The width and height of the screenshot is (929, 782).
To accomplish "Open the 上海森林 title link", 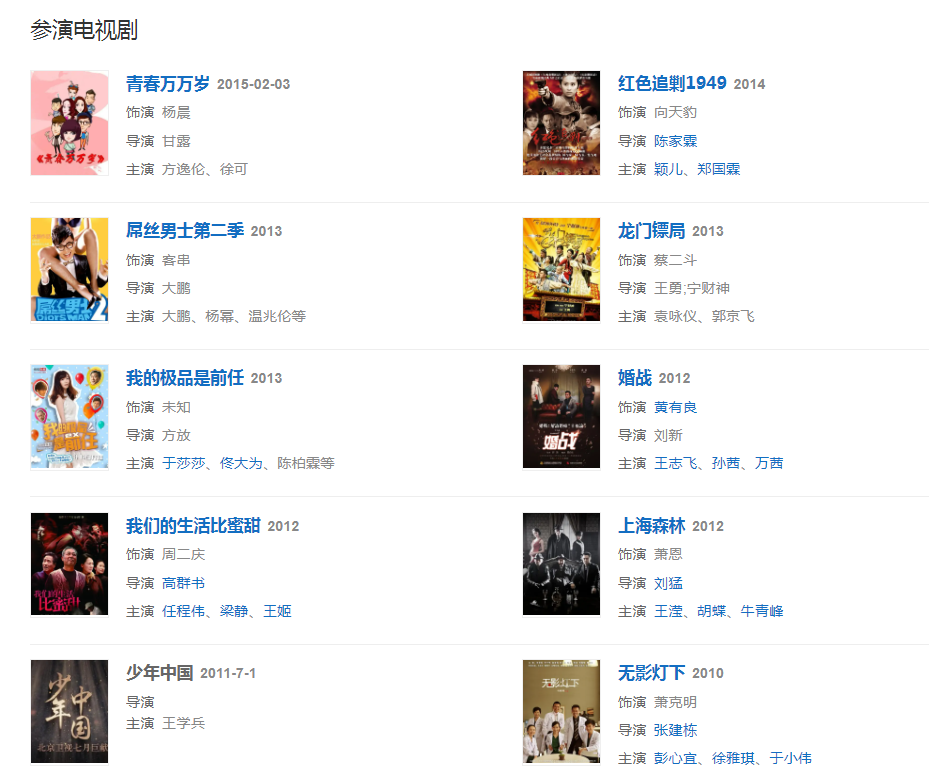I will [x=651, y=526].
